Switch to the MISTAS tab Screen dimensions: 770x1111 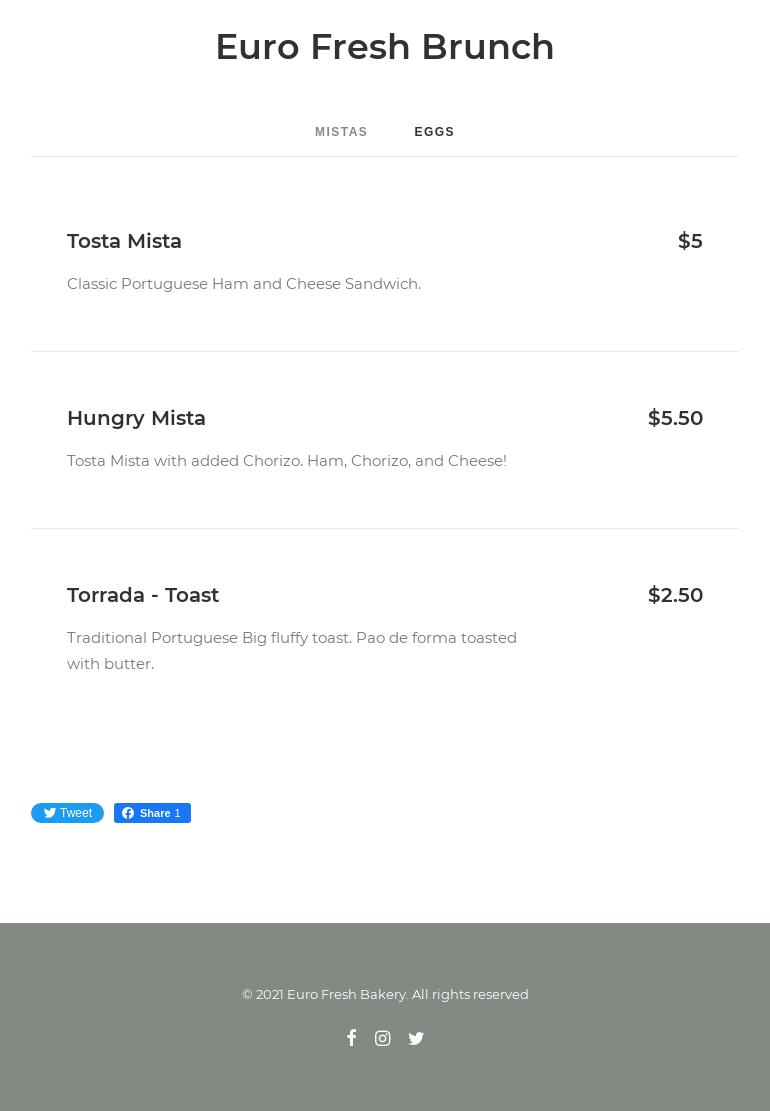pos(341,132)
